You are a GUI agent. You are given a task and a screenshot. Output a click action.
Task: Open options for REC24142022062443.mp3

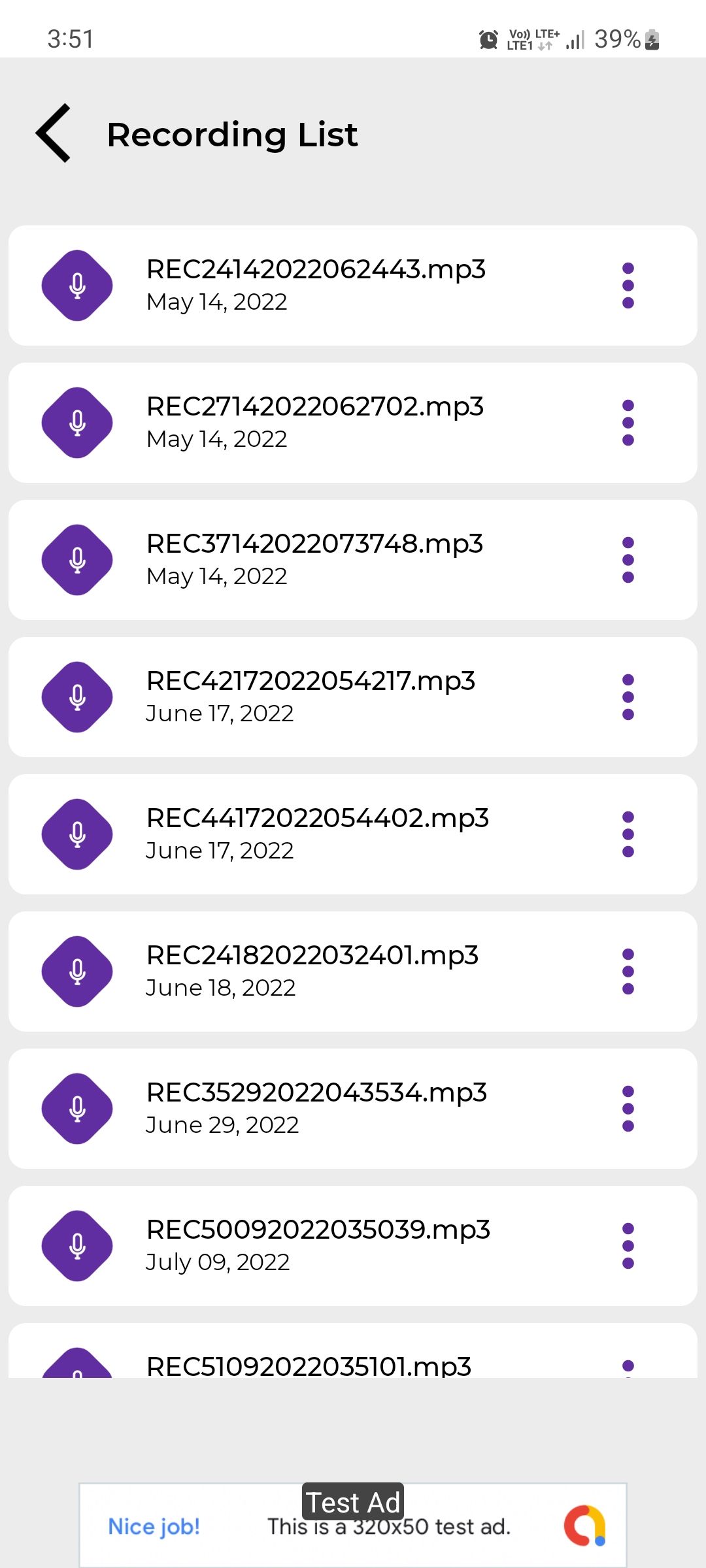[628, 286]
